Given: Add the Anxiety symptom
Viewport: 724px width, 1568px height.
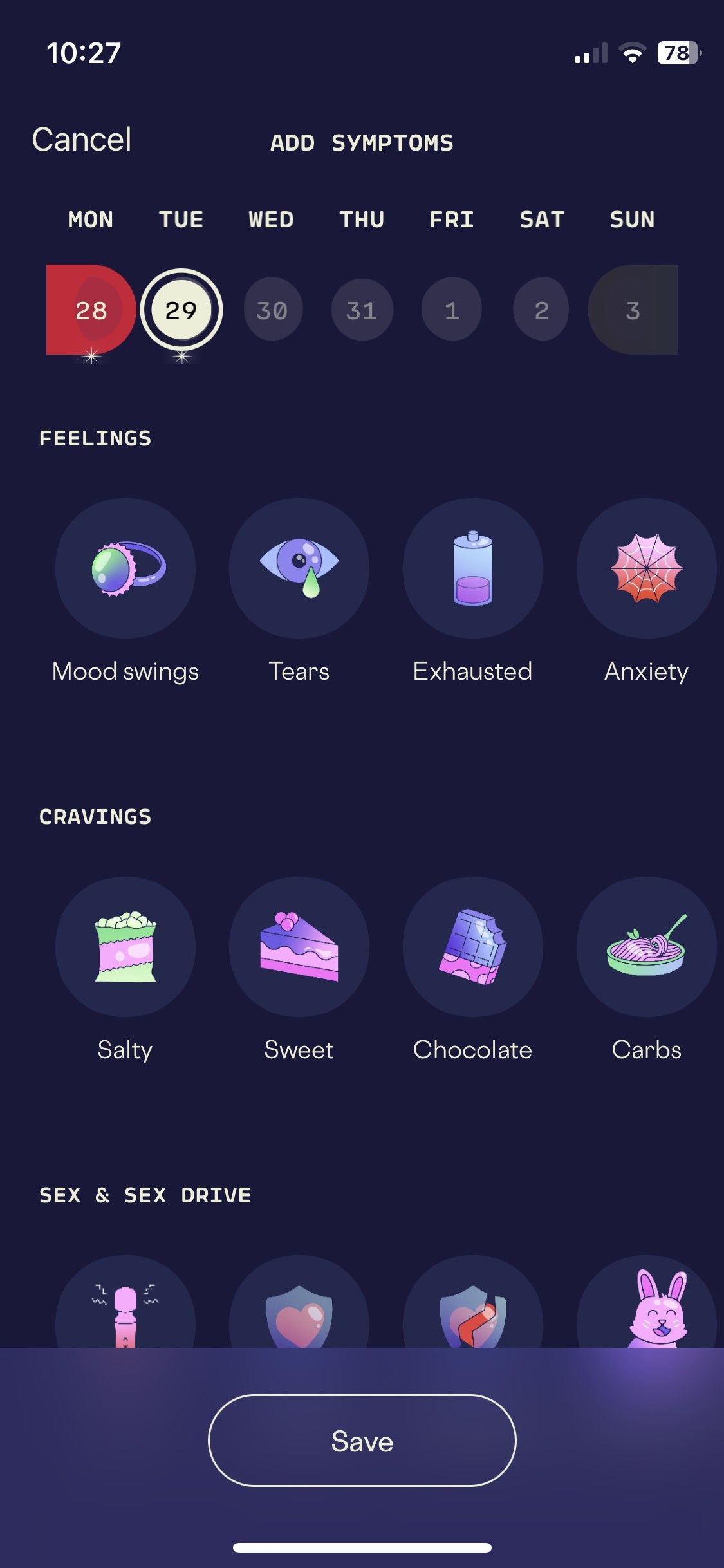Looking at the screenshot, I should (646, 568).
